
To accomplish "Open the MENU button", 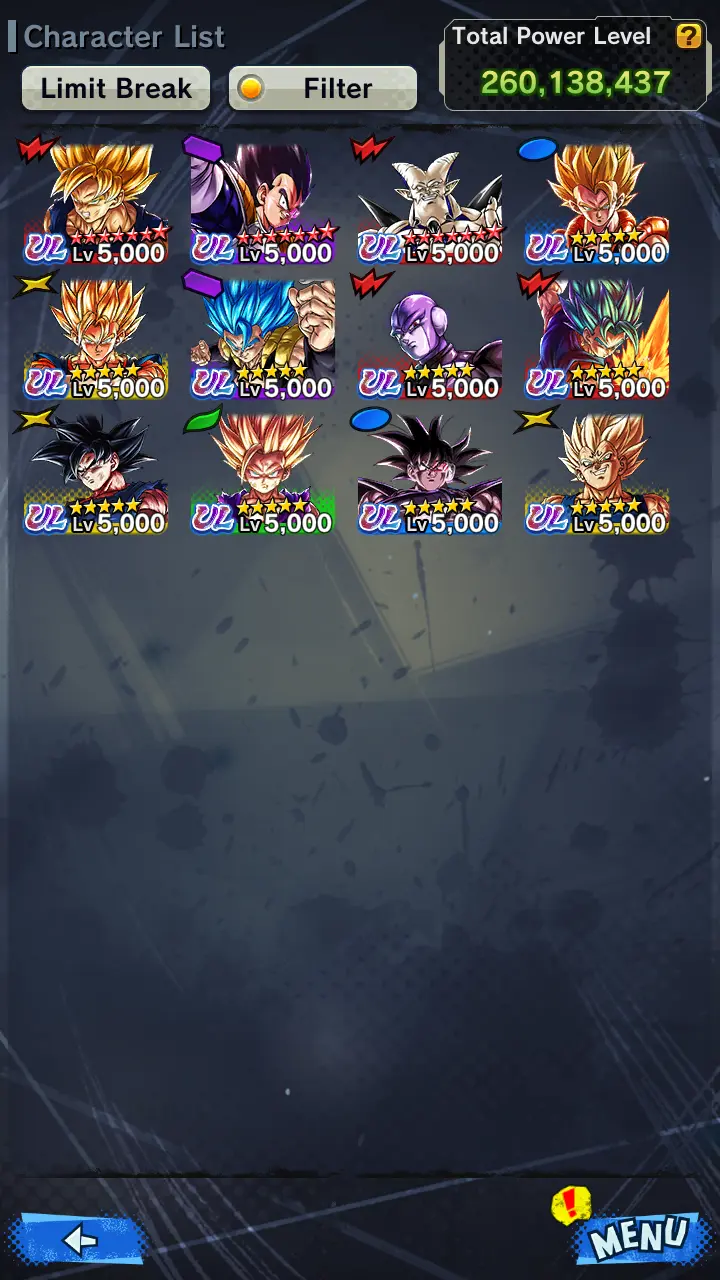I will [640, 1238].
